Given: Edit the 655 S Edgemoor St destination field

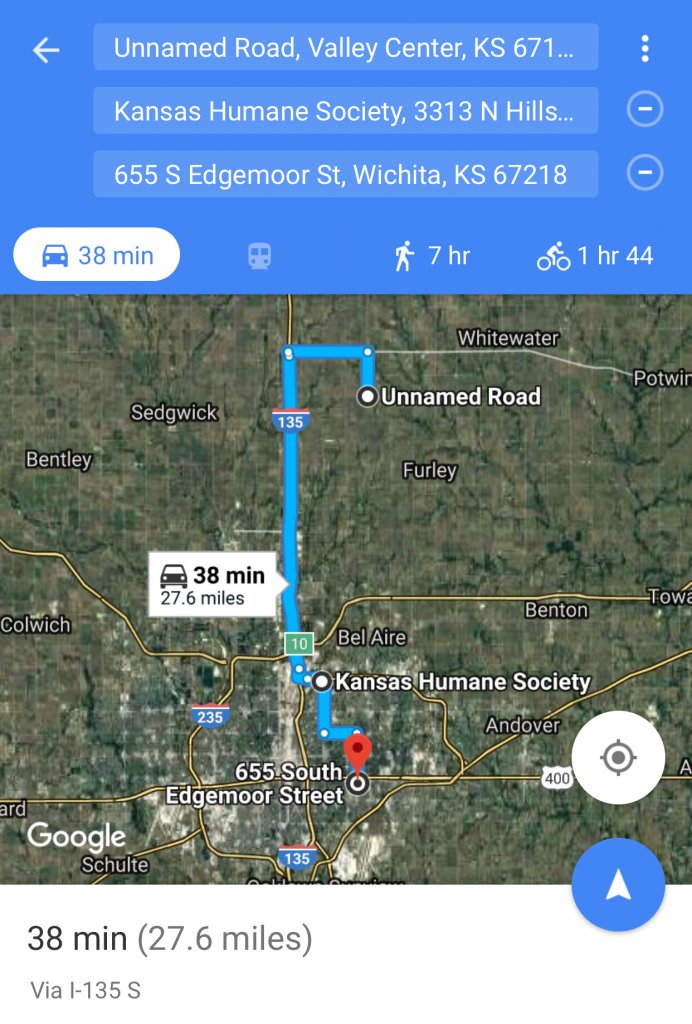Looking at the screenshot, I should (345, 175).
